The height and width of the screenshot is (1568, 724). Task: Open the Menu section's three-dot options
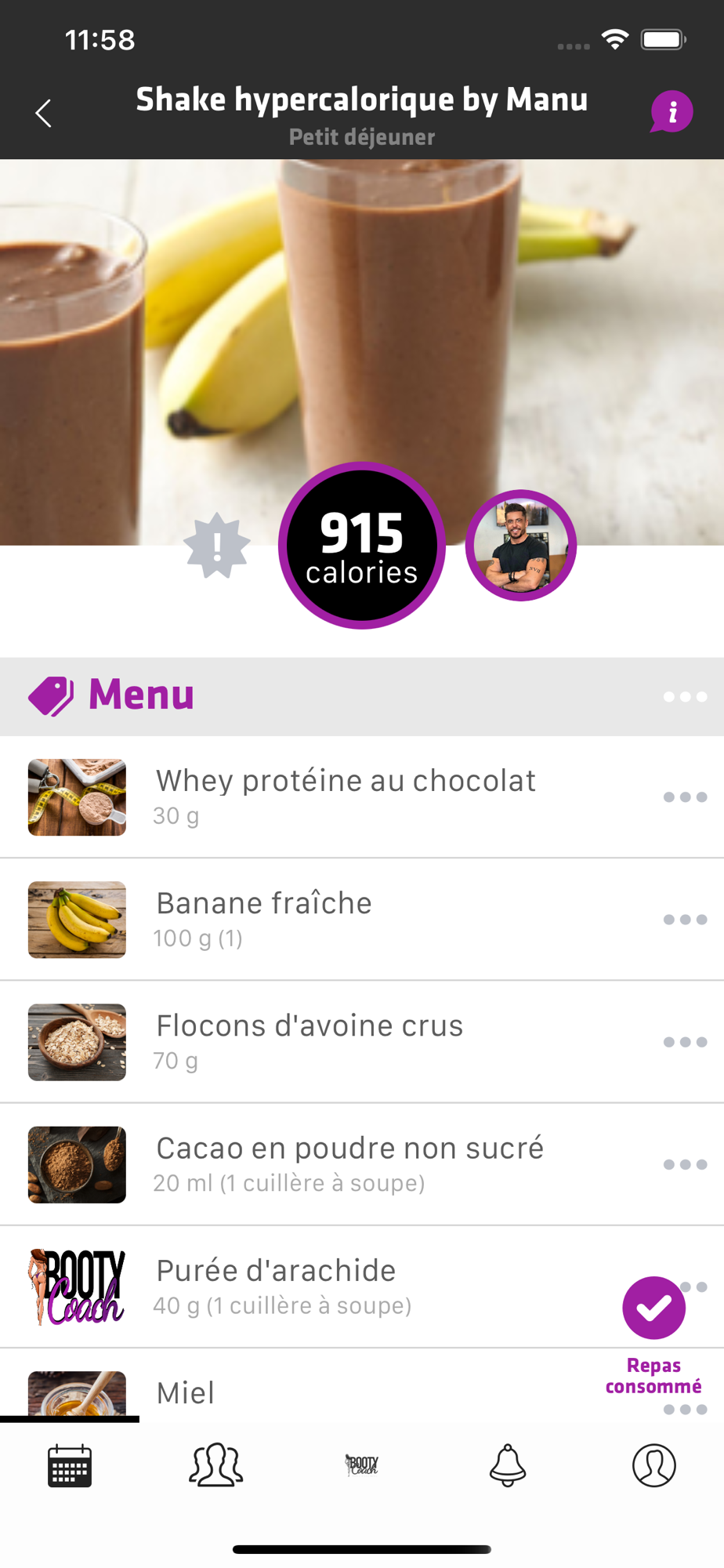685,696
